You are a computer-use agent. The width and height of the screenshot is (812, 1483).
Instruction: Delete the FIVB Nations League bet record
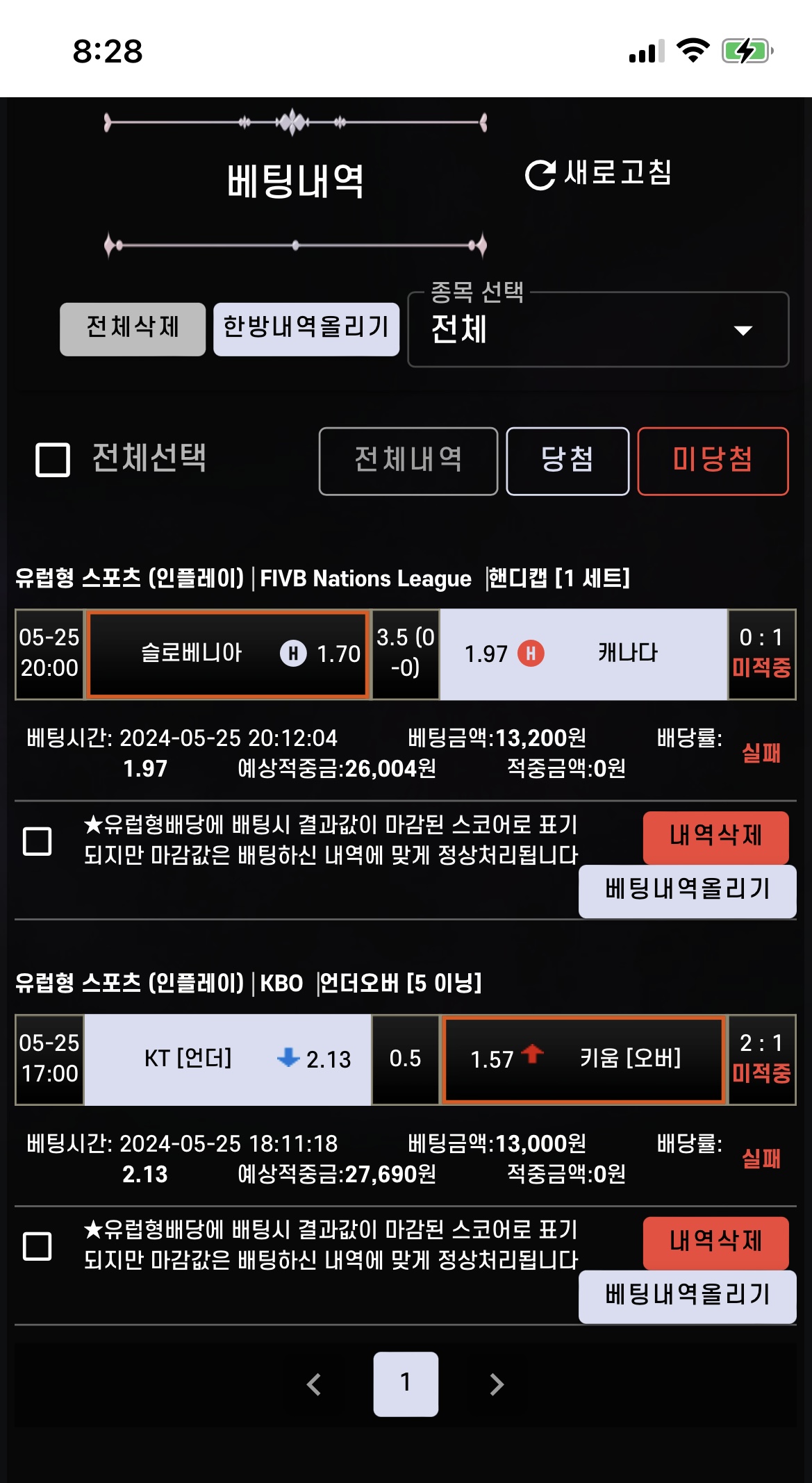715,836
